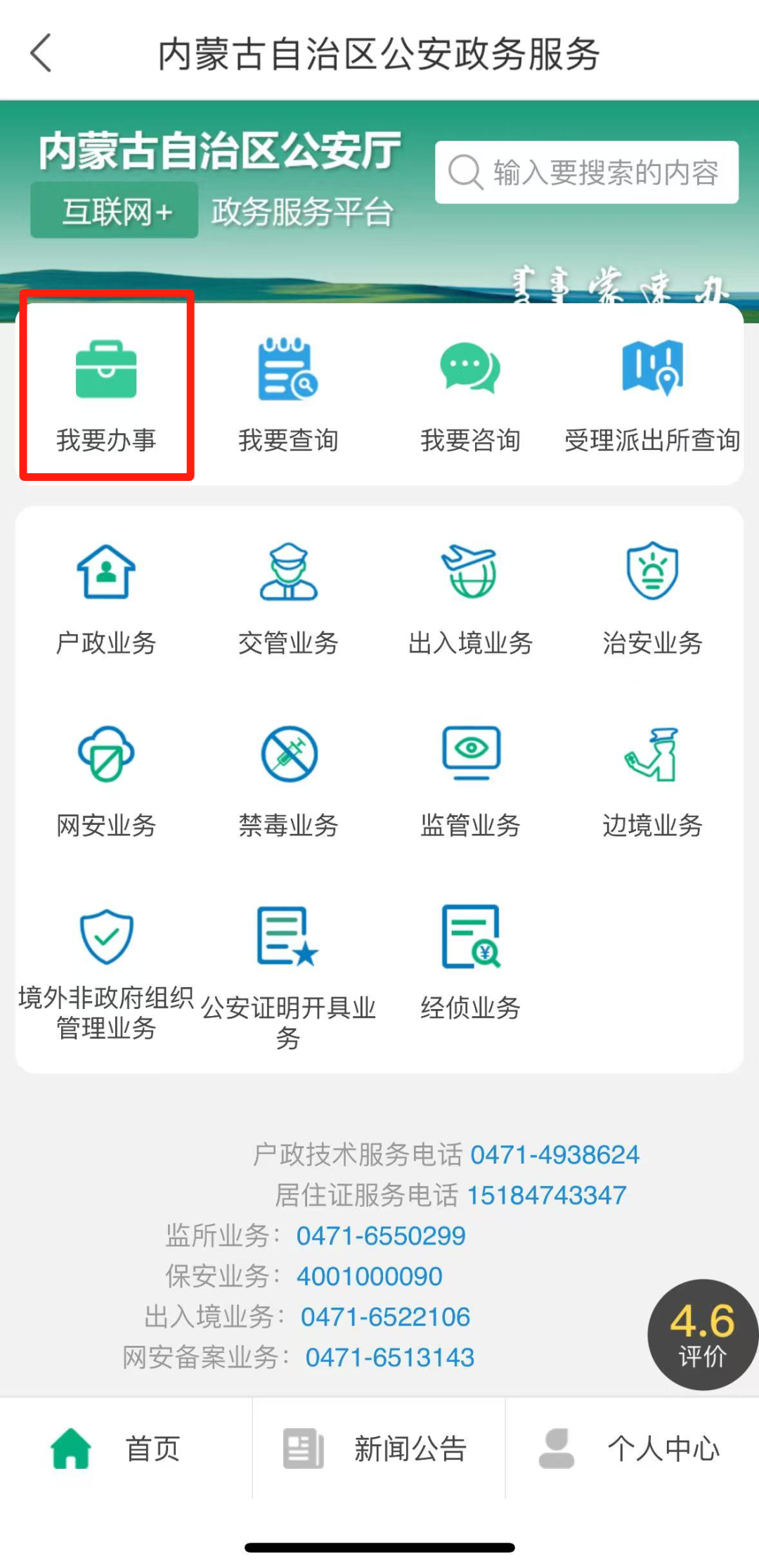Switch to the 个人中心 tab
This screenshot has height=1568, width=759.
coord(631,1448)
